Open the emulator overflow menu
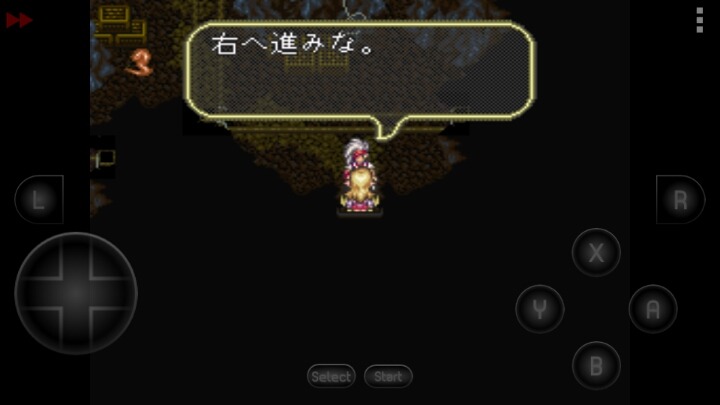This screenshot has width=720, height=405. click(x=699, y=20)
